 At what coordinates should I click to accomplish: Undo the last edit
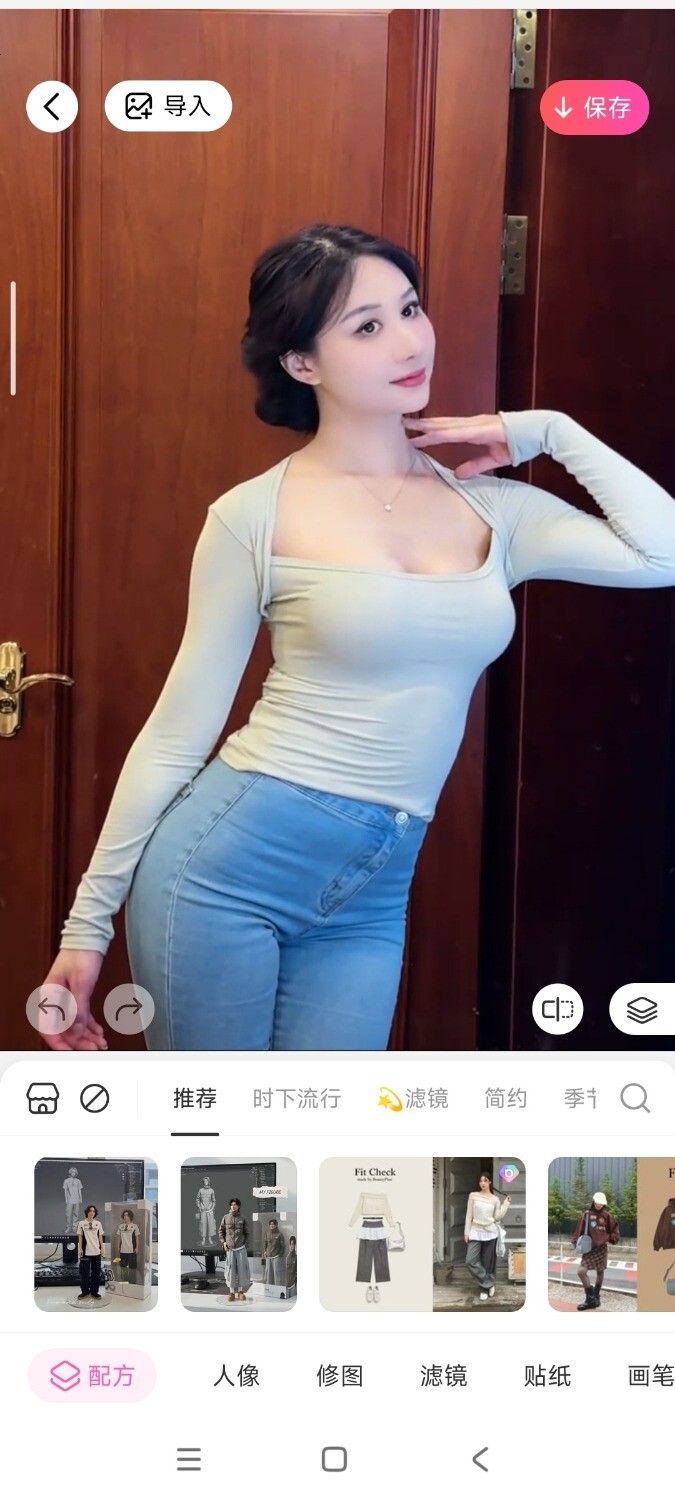coord(52,1009)
